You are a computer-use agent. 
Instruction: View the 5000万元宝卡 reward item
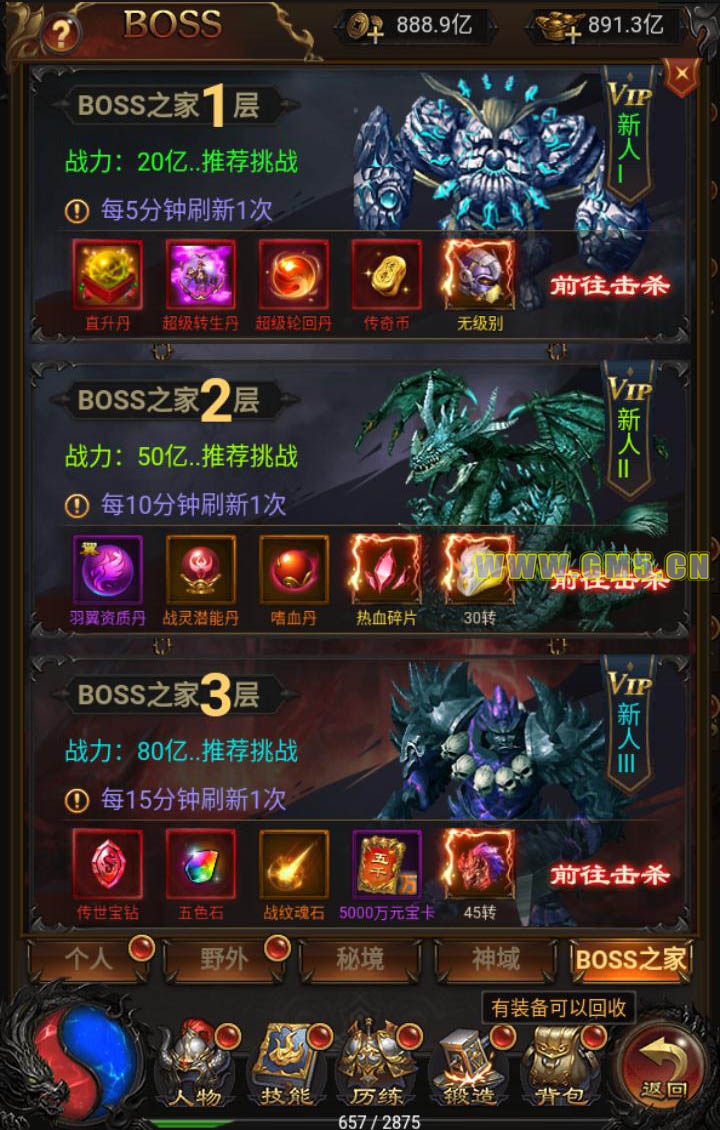click(x=386, y=864)
